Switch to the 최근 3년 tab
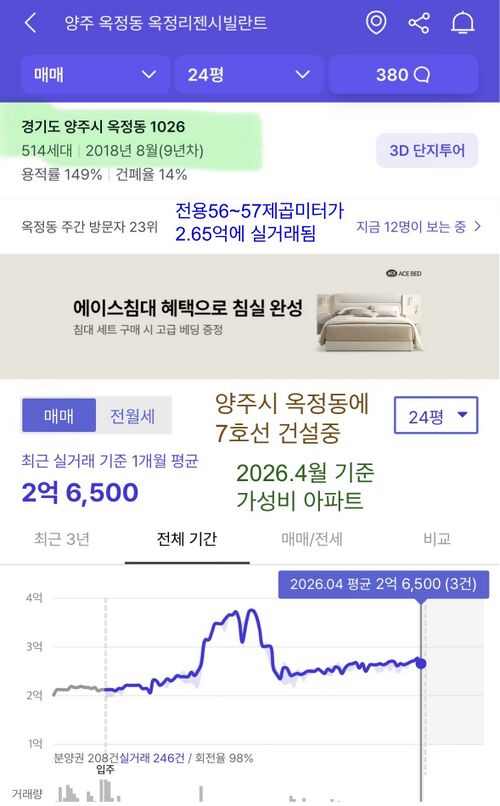Viewport: 500px width, 806px height. tap(62, 539)
